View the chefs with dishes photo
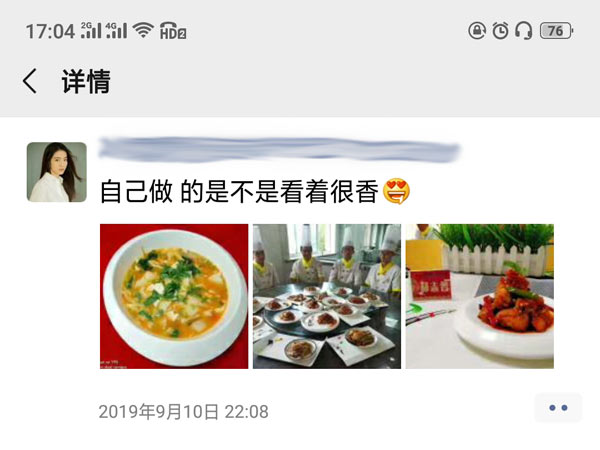 coord(326,296)
